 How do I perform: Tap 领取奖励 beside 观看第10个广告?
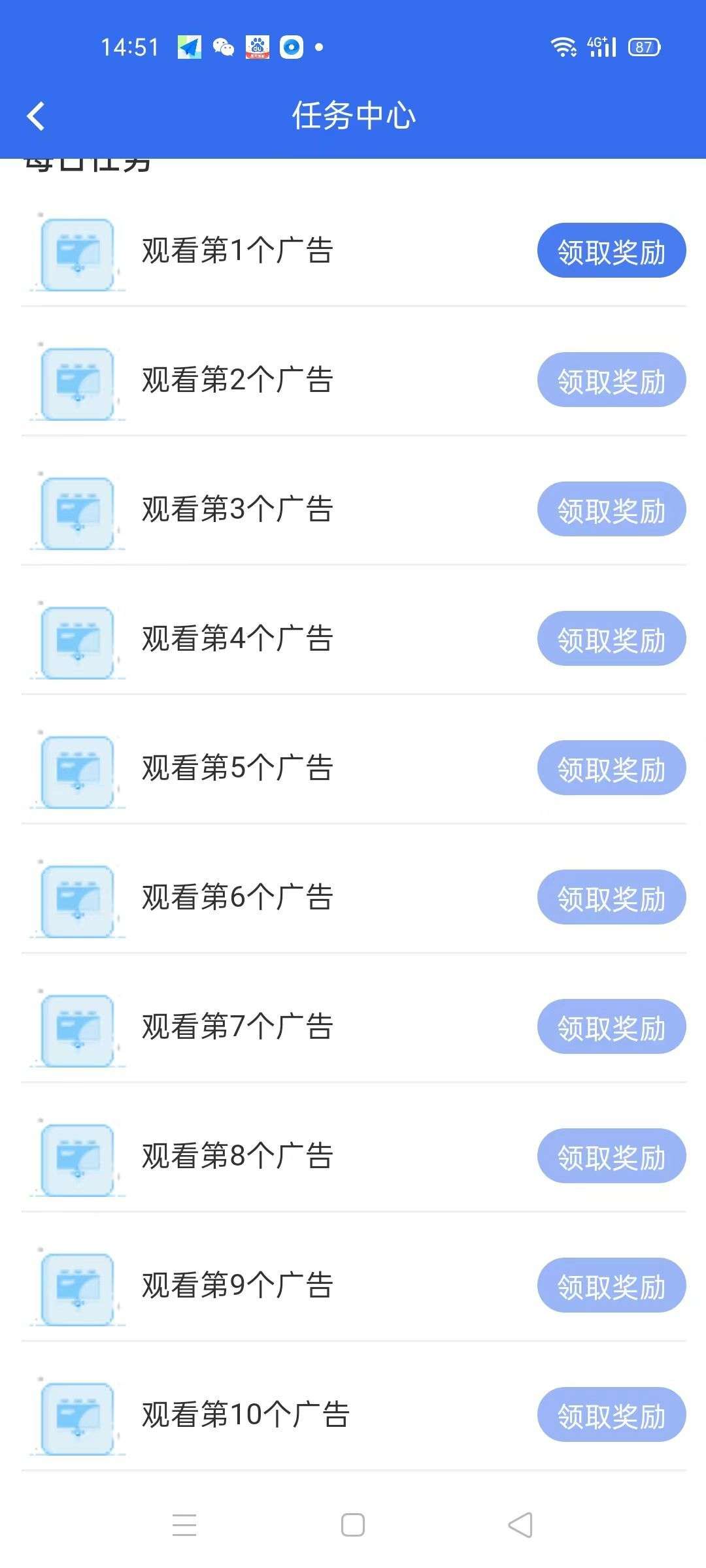[x=611, y=1415]
